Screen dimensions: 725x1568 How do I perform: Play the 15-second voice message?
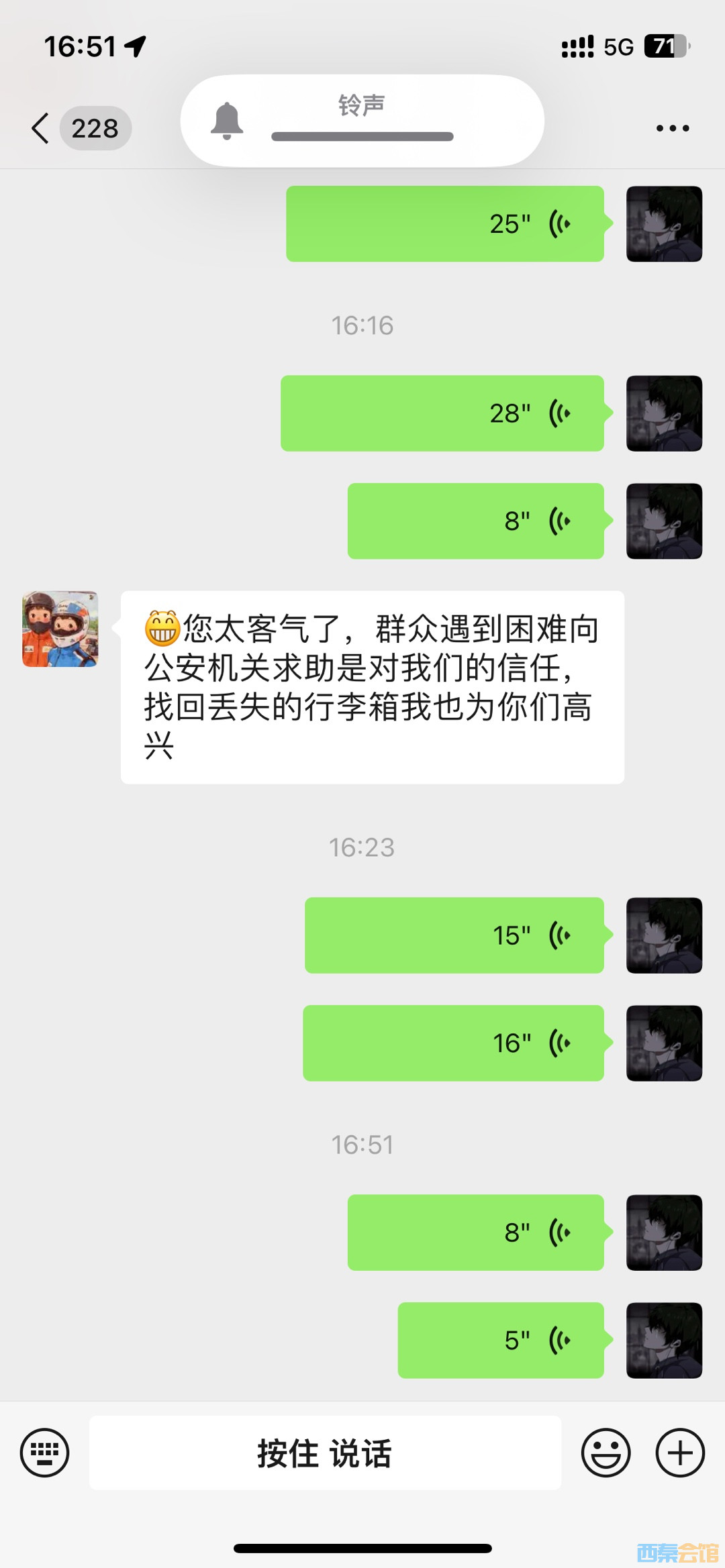coord(454,935)
